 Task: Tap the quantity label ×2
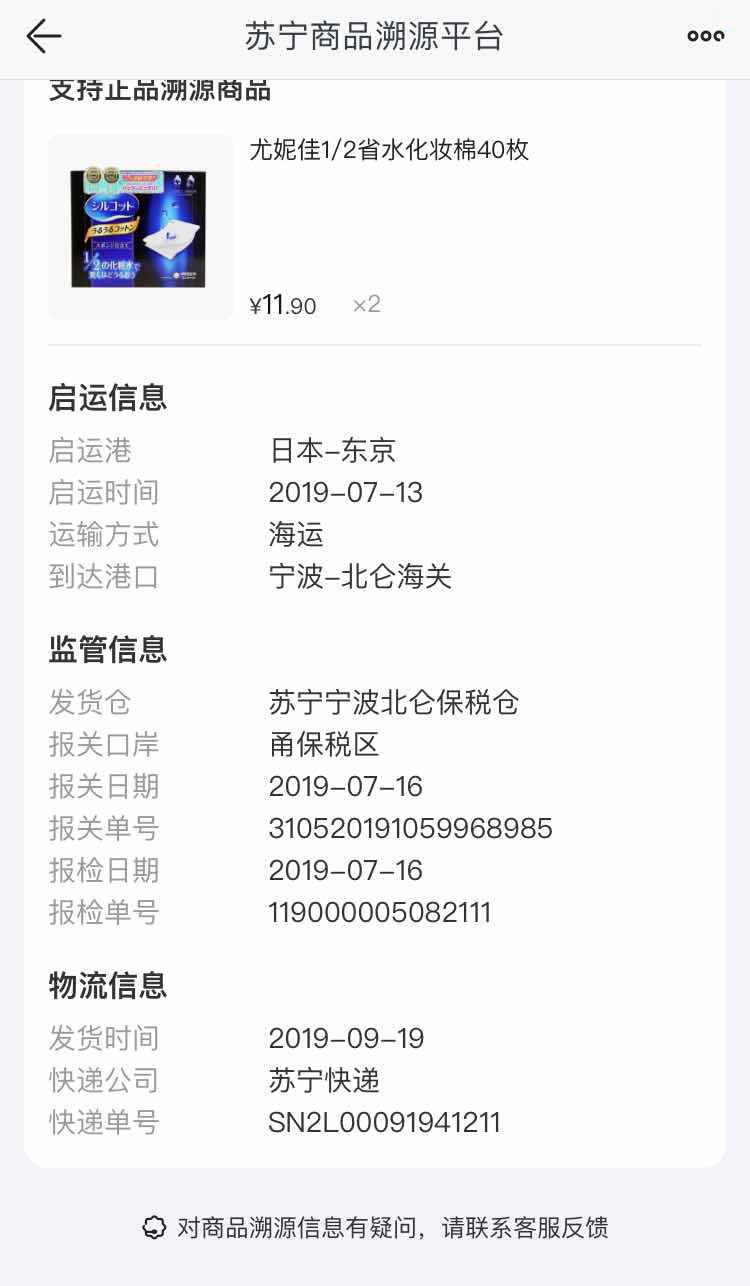click(x=366, y=306)
